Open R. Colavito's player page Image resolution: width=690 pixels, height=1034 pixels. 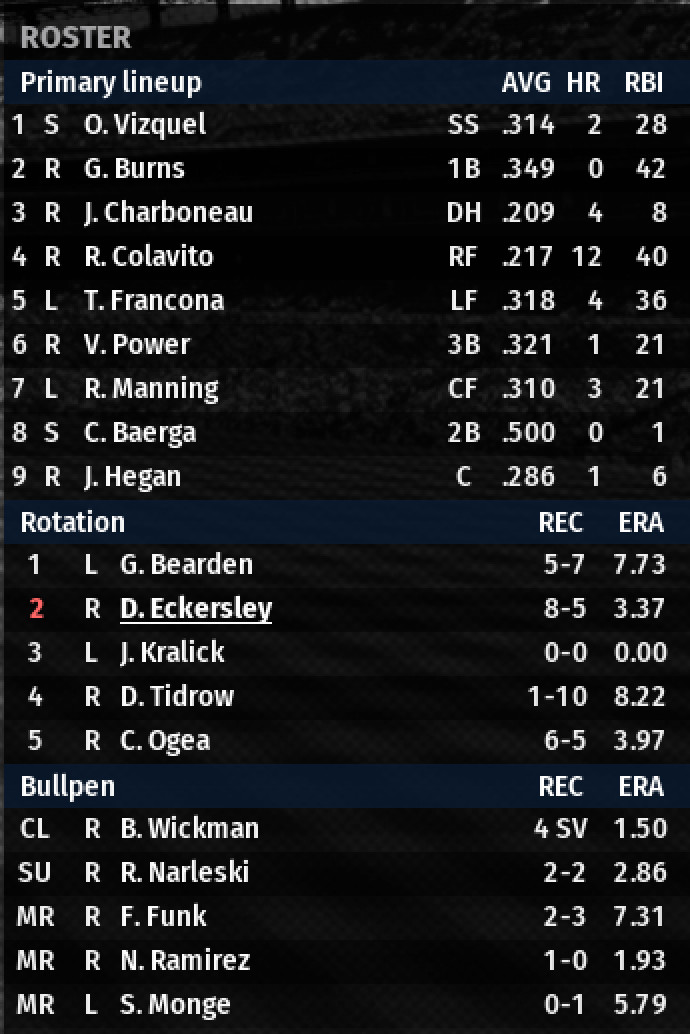[148, 256]
